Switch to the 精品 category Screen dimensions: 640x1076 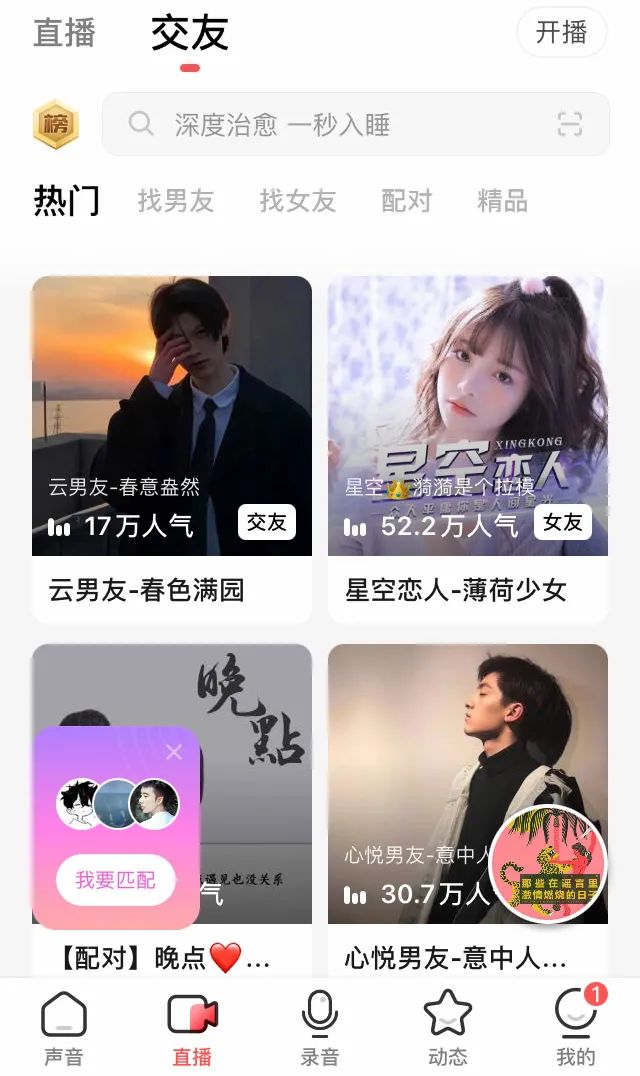point(503,201)
